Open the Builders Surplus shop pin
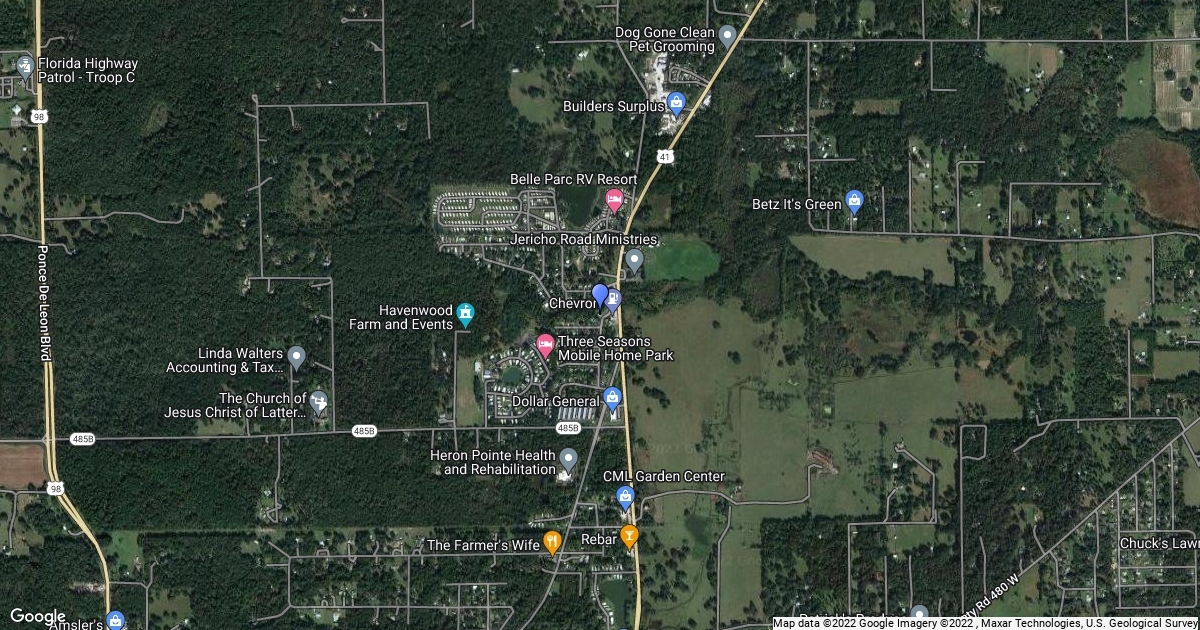The image size is (1200, 630). point(676,103)
